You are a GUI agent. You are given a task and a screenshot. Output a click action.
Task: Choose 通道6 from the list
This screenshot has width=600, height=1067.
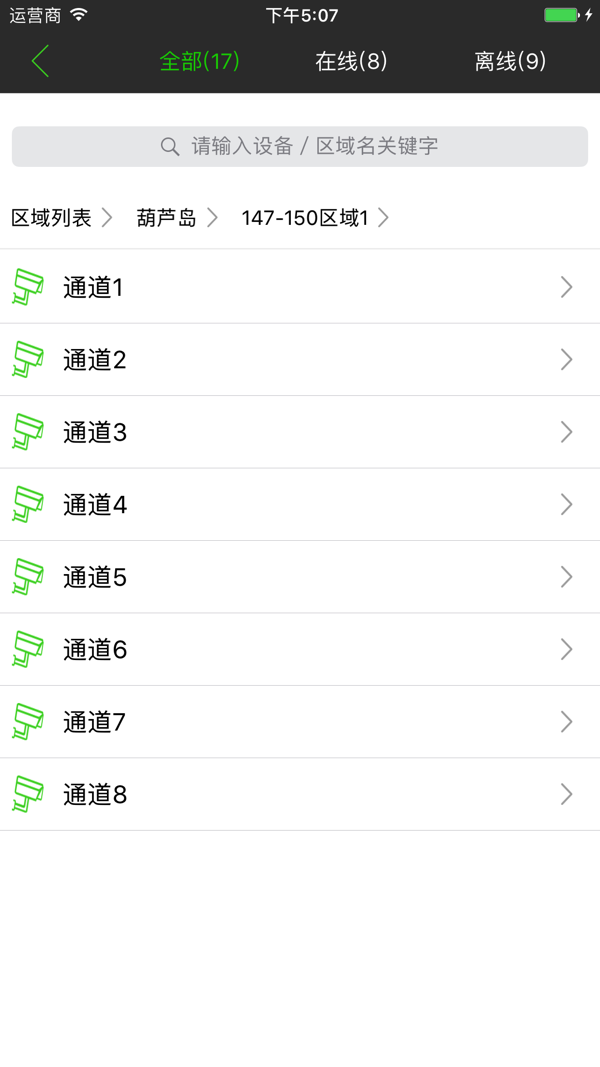click(x=300, y=650)
